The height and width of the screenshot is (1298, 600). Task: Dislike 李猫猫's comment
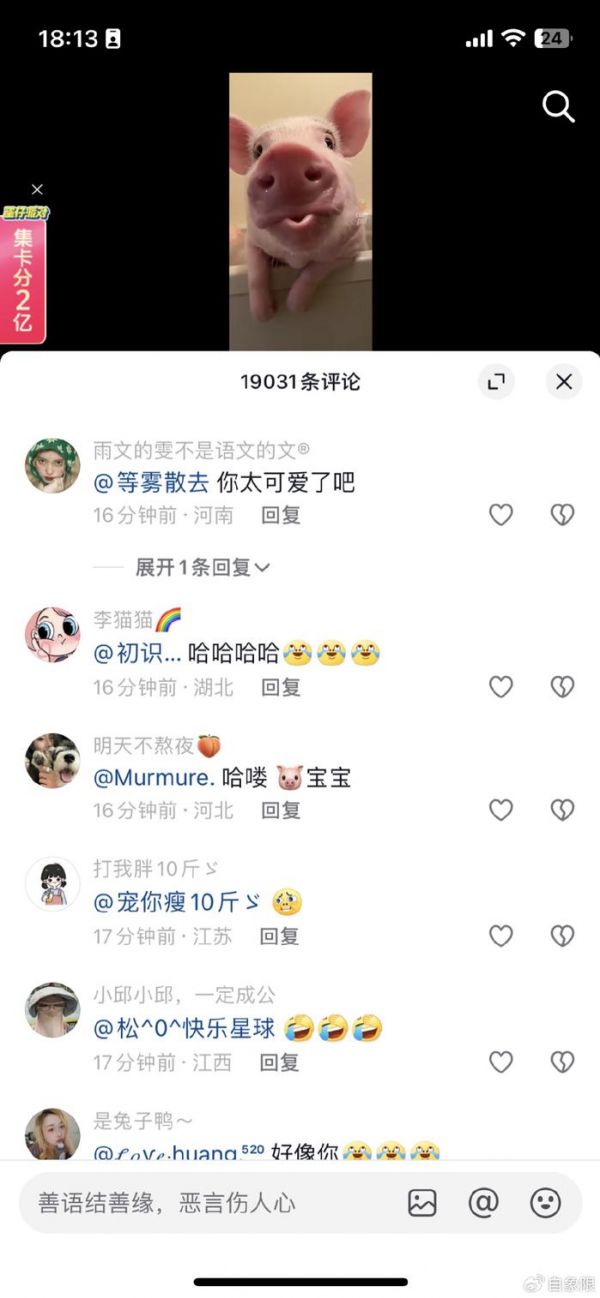click(562, 687)
